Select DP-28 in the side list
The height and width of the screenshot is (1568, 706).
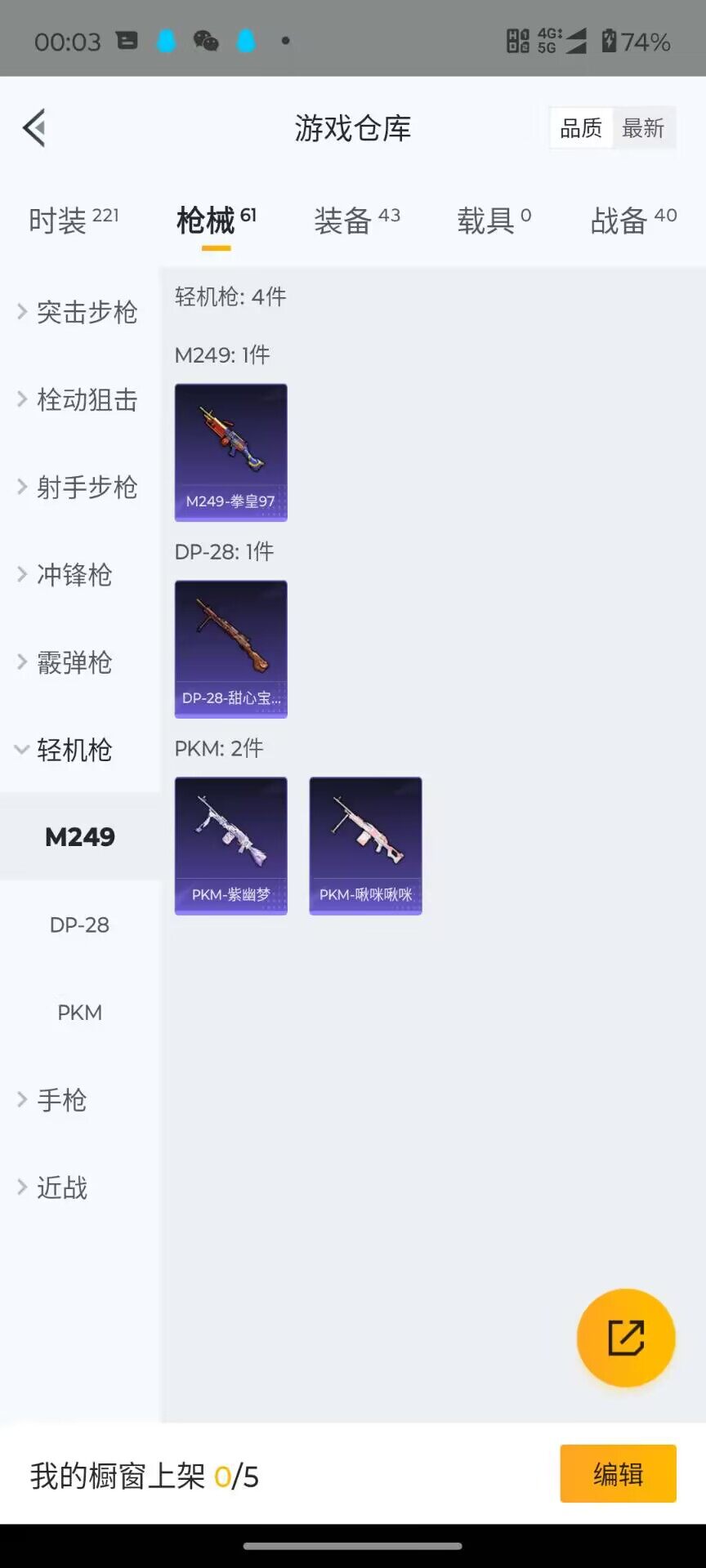[79, 924]
